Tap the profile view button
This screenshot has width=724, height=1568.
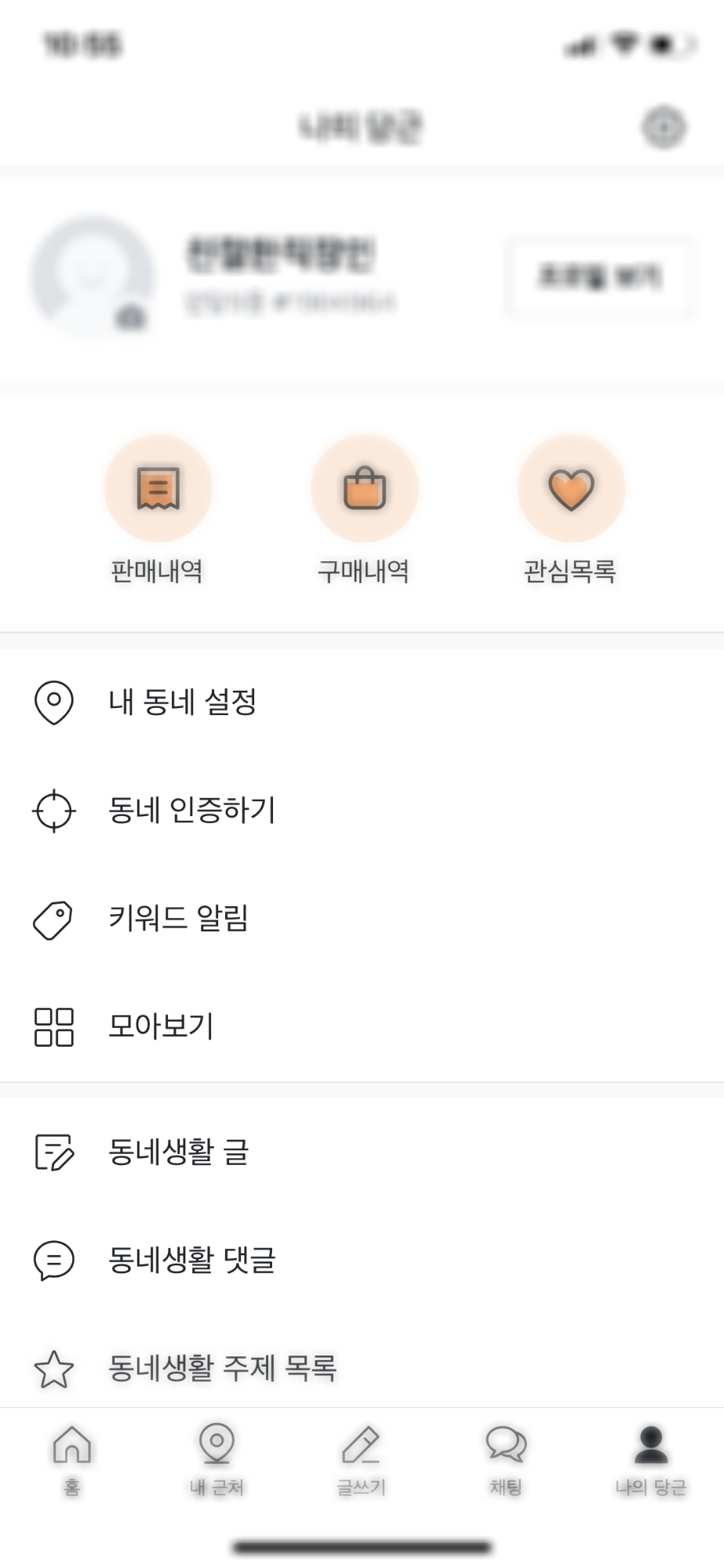(599, 277)
